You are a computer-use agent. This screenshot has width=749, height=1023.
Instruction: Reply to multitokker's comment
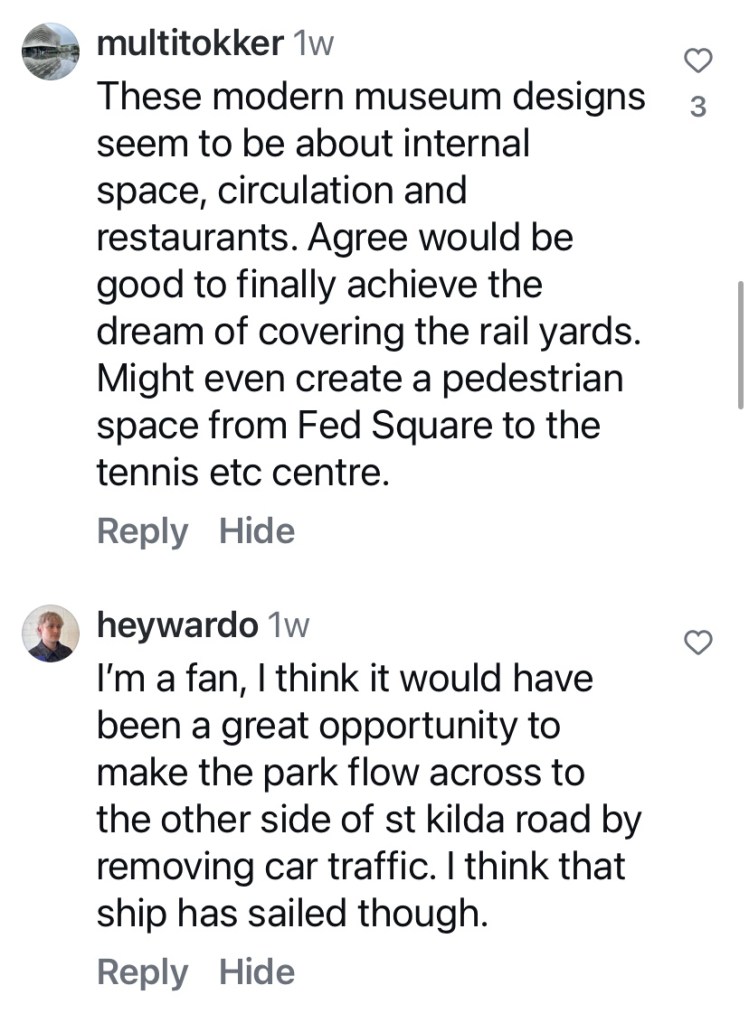(x=142, y=531)
